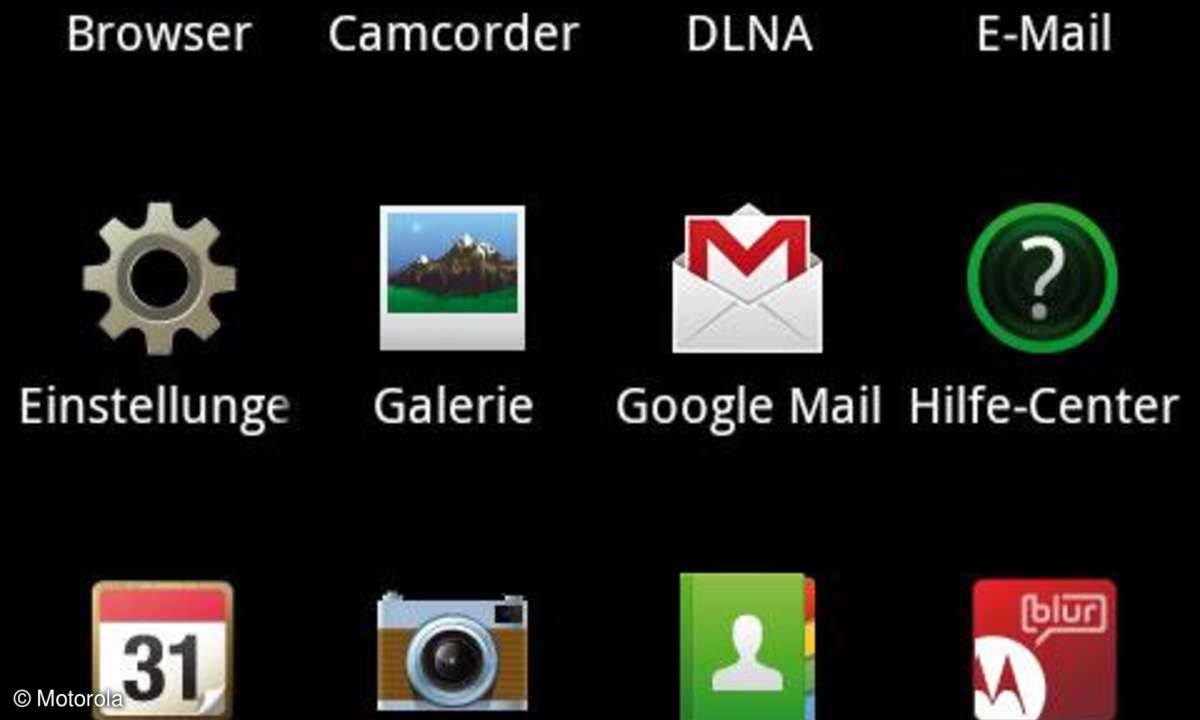The height and width of the screenshot is (720, 1200).
Task: Open the Hilfe-Center app
Action: pyautogui.click(x=1041, y=279)
